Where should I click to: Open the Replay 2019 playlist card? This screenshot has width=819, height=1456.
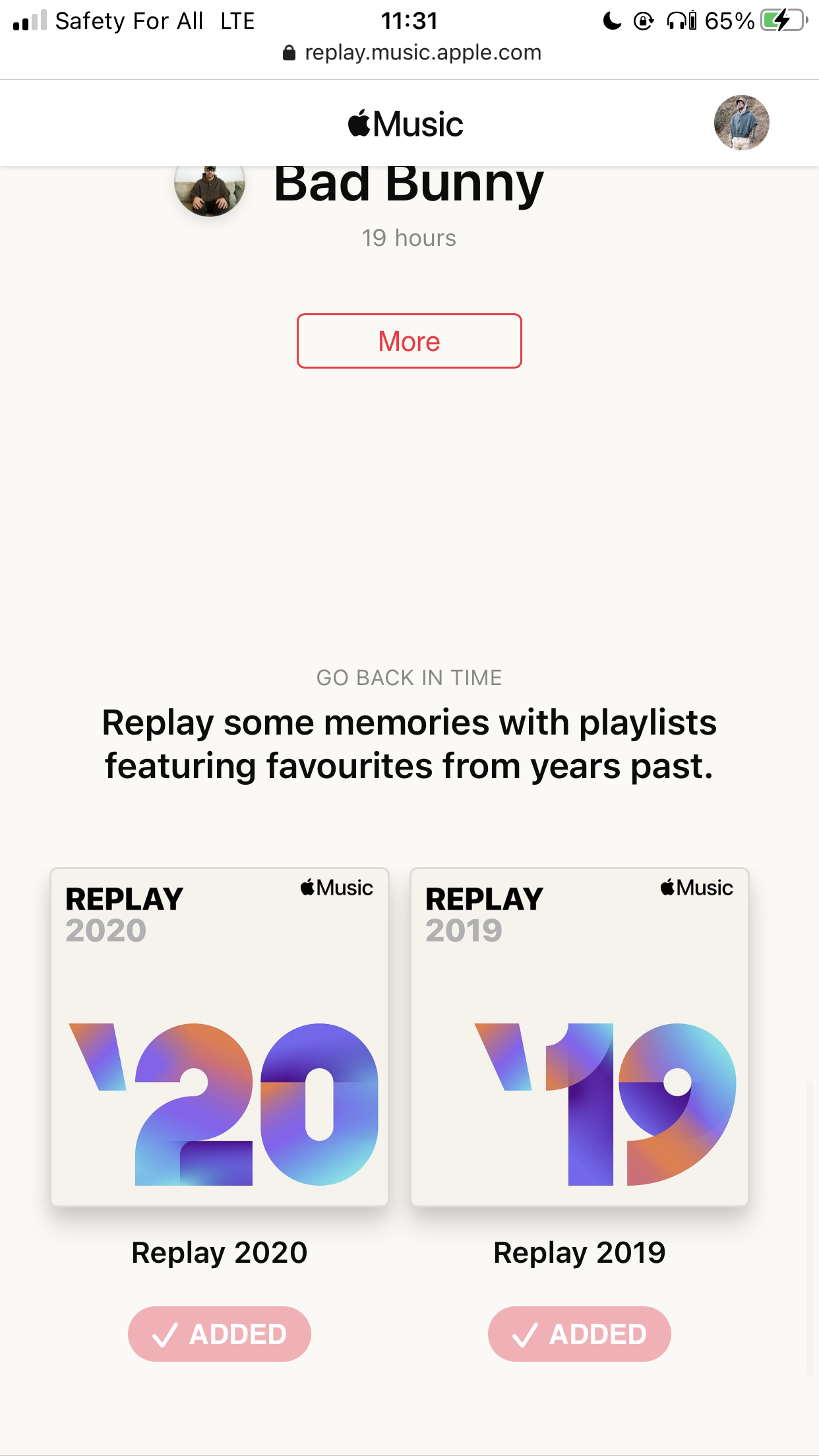[x=580, y=1037]
